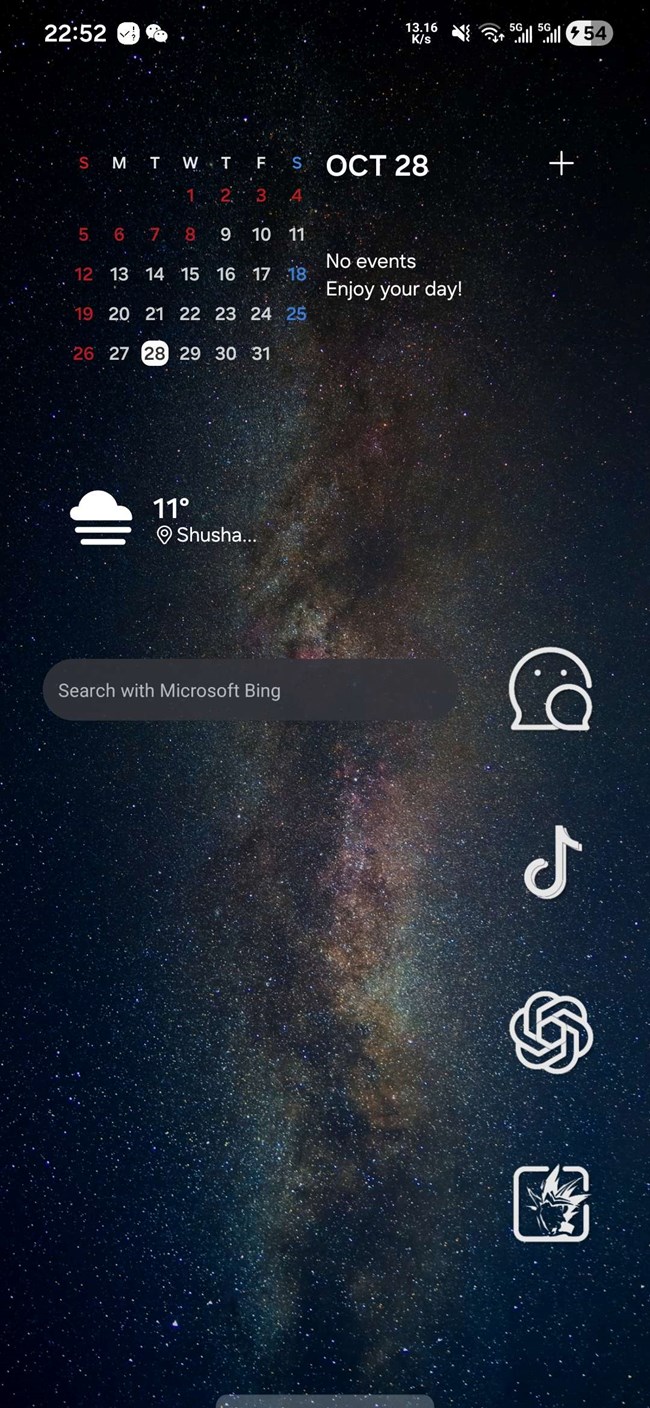The height and width of the screenshot is (1408, 650).
Task: Open the ChatGPT app
Action: pos(551,1032)
